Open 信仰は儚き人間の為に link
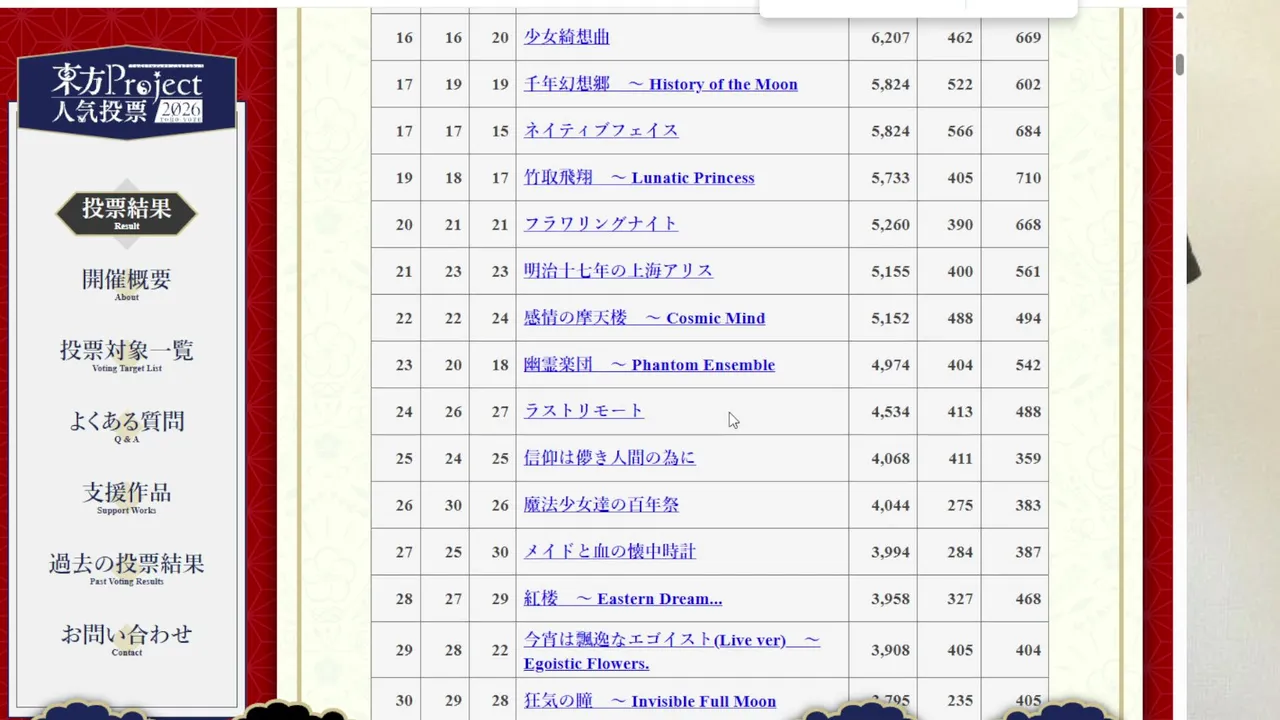Image resolution: width=1280 pixels, height=720 pixels. point(609,458)
